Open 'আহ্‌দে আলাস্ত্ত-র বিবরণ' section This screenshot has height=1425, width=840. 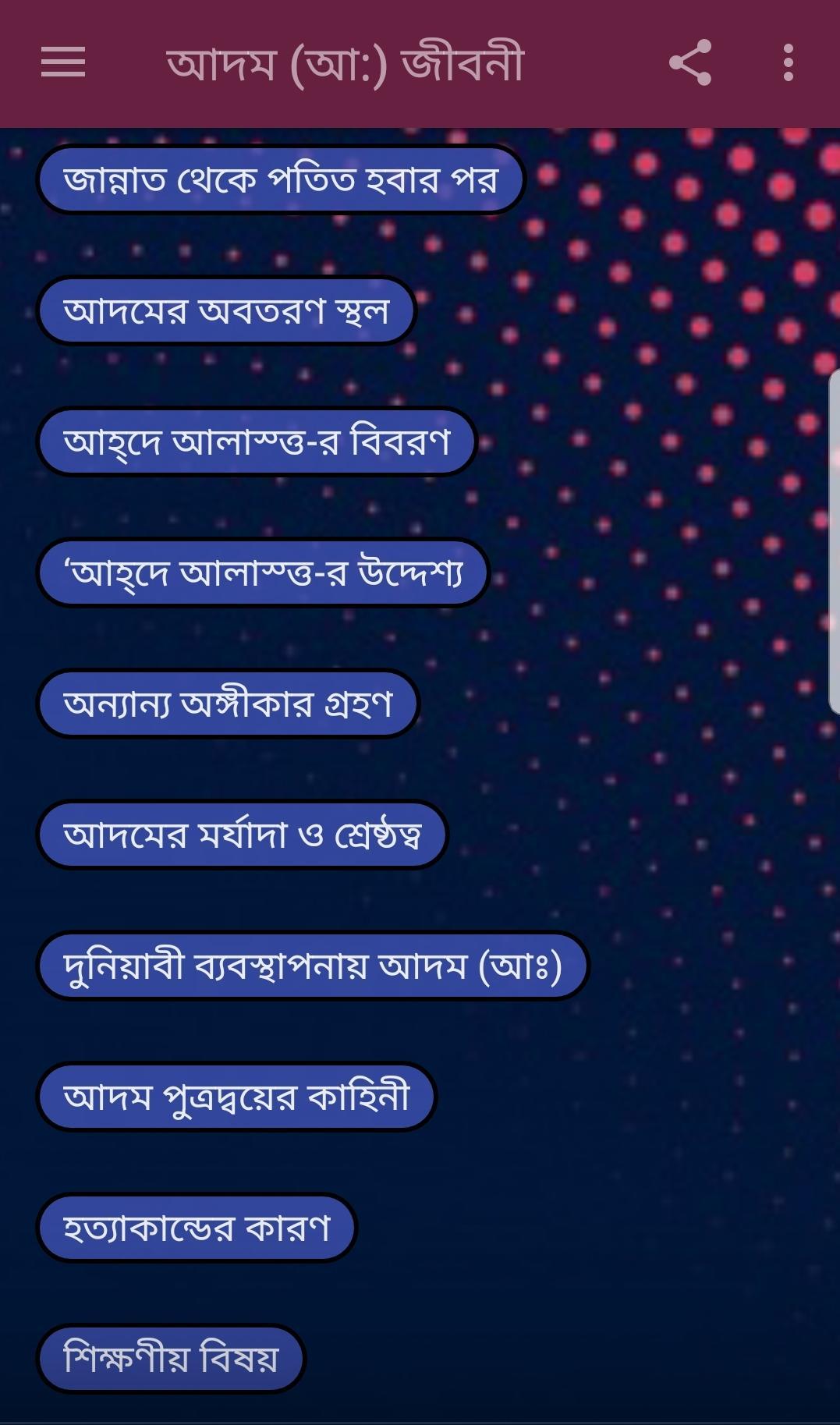click(x=257, y=441)
